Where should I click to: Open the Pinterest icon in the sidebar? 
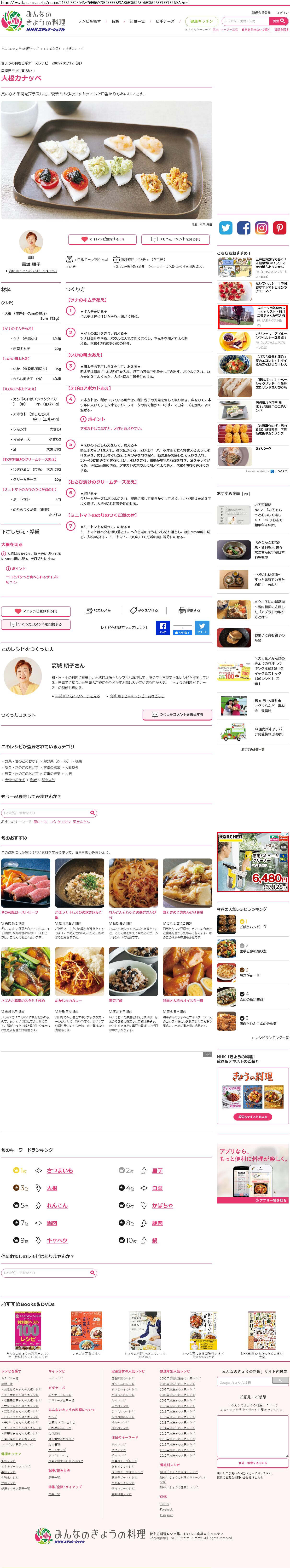[x=280, y=228]
